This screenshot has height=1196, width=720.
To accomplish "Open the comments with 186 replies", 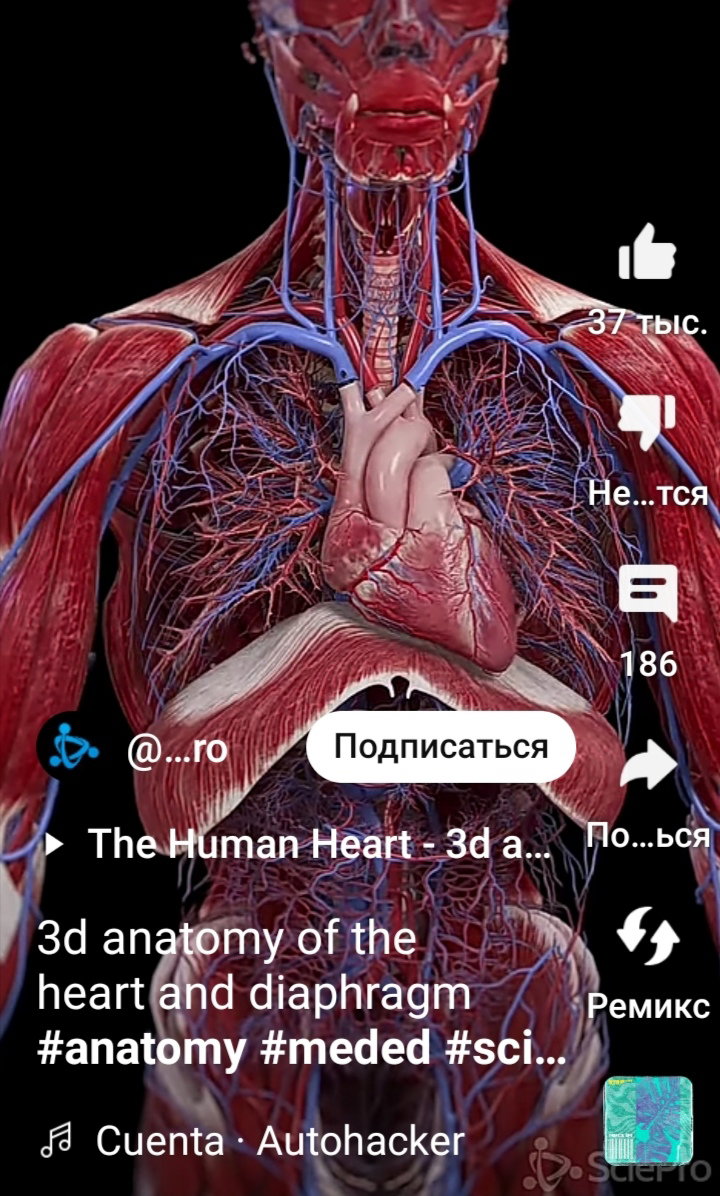I will 648,593.
